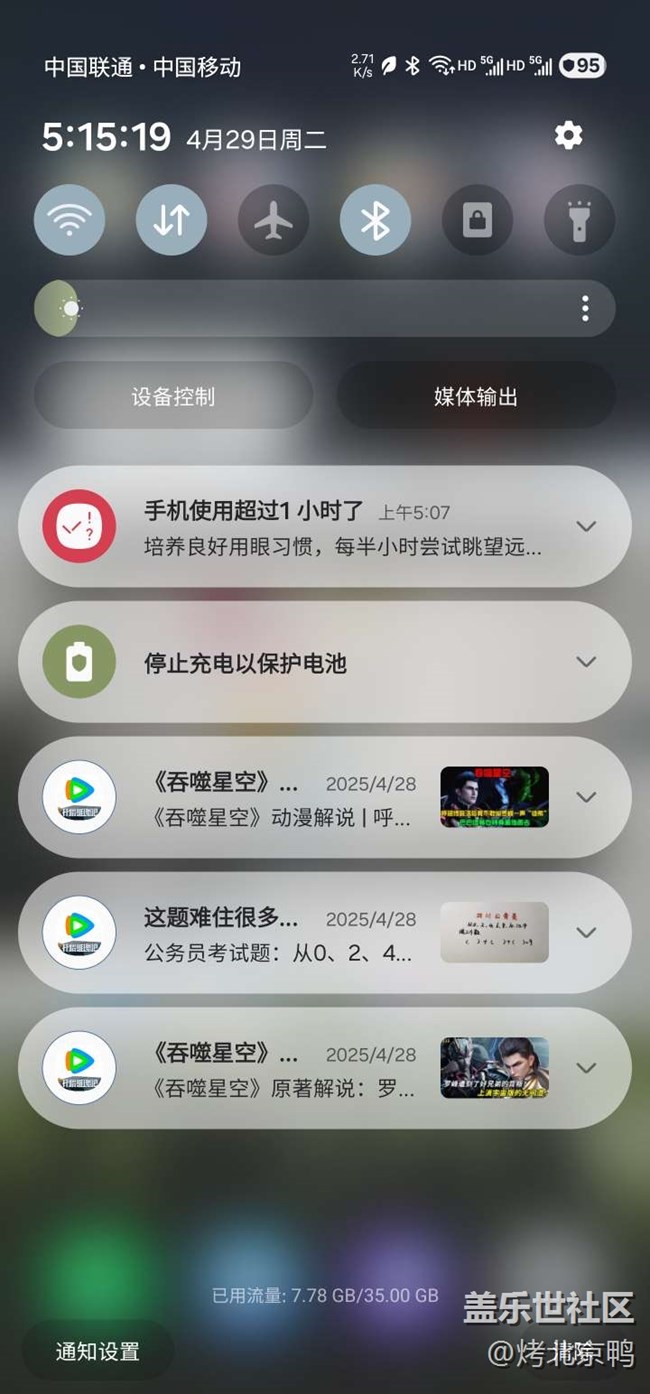This screenshot has height=1394, width=650.
Task: Open brightness more options dots
Action: (585, 309)
